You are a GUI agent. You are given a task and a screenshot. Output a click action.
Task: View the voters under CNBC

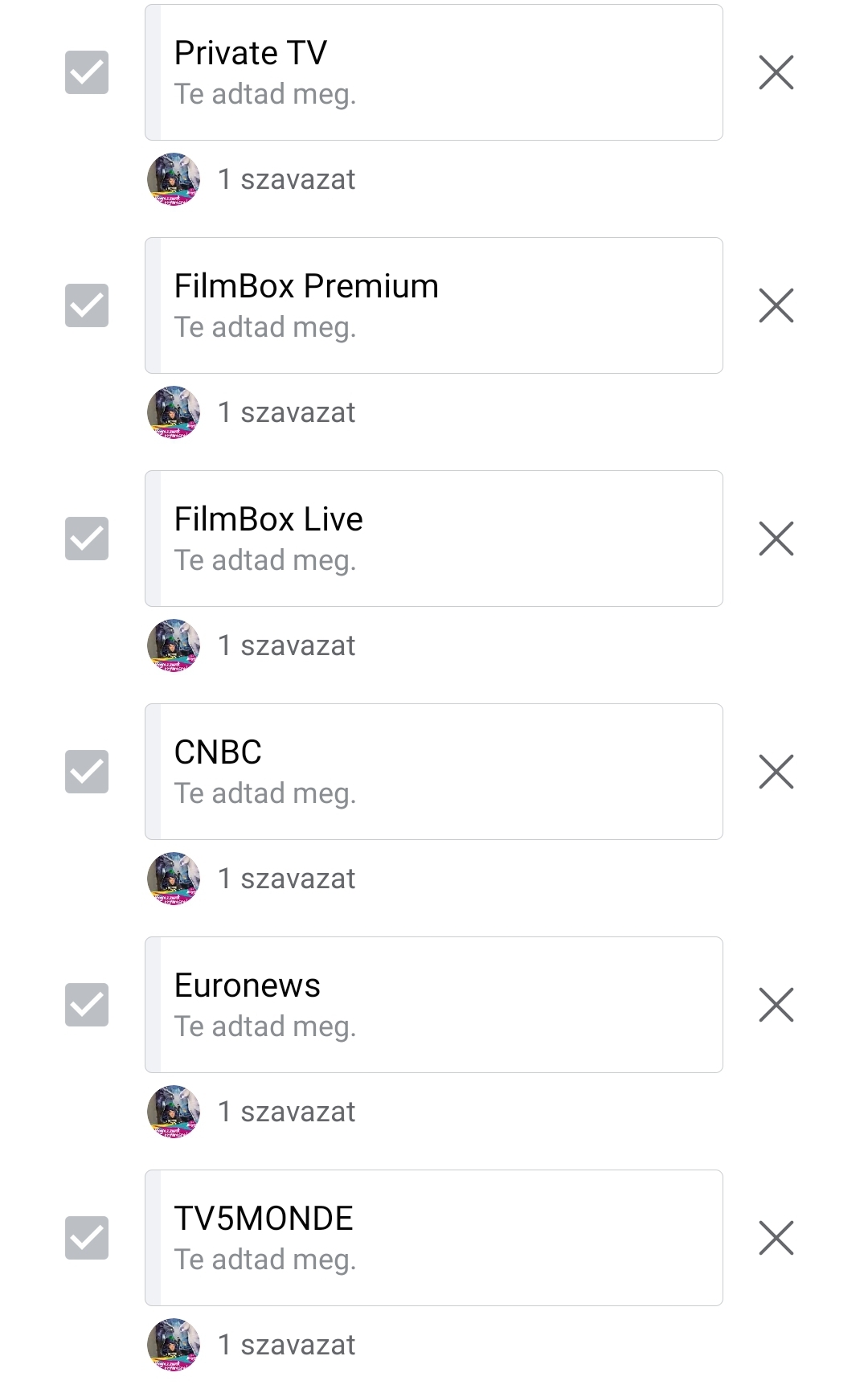[252, 879]
